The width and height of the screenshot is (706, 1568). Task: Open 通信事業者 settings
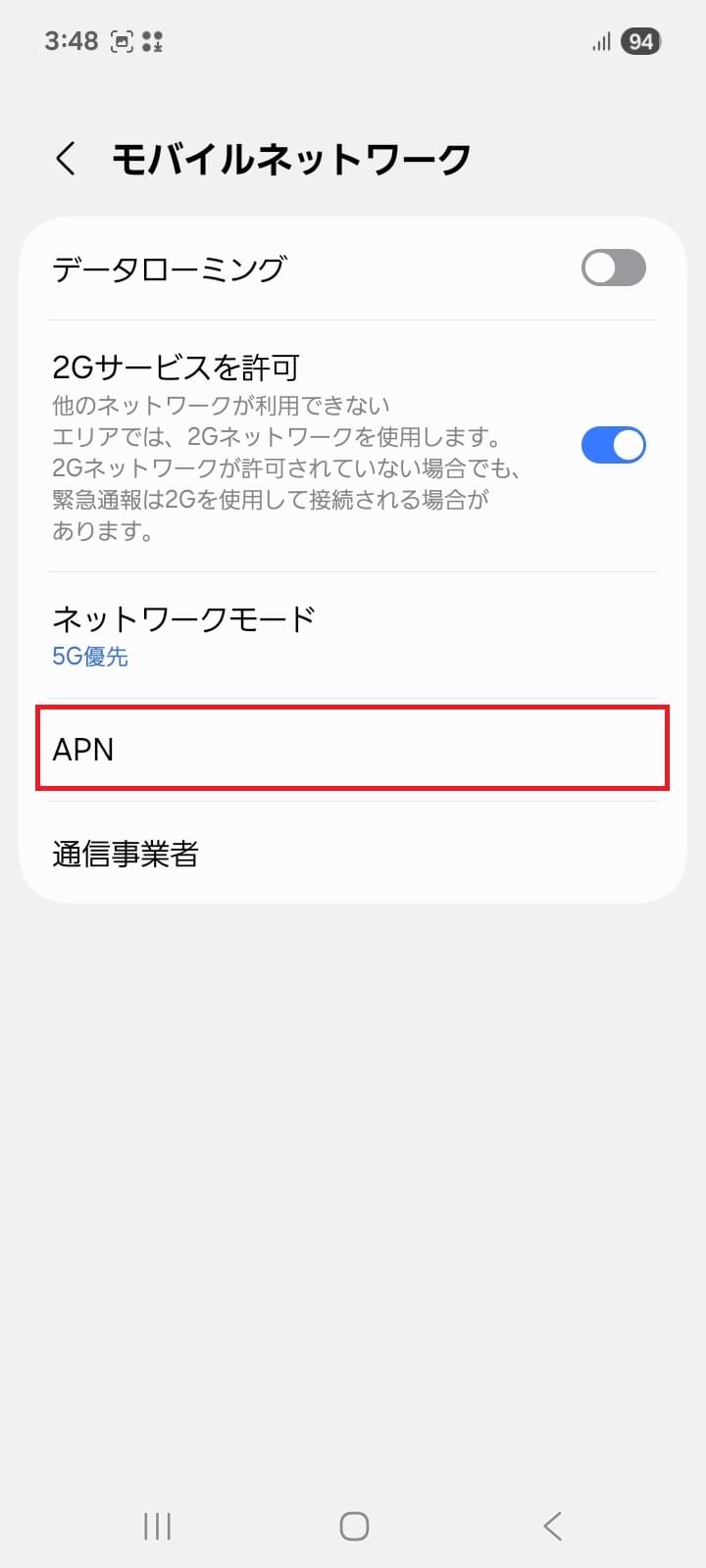(x=353, y=853)
